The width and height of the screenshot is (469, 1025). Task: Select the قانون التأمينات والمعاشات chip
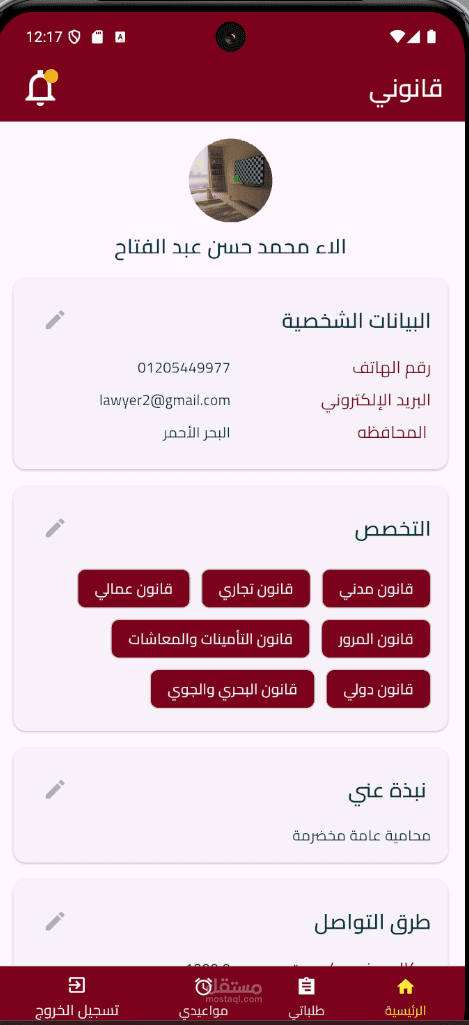click(x=210, y=639)
